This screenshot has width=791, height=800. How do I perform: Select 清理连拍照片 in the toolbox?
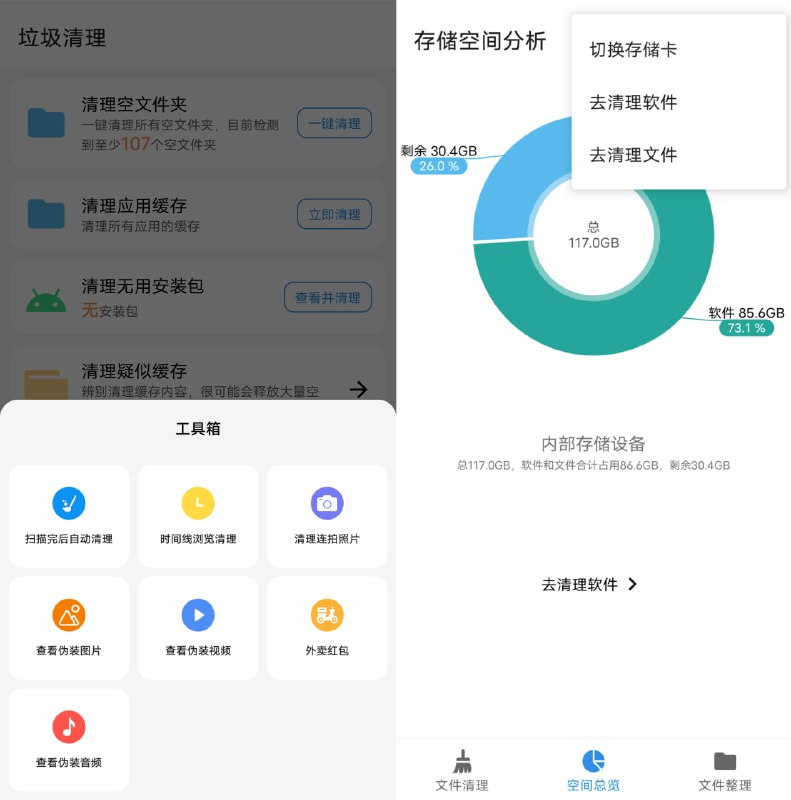pyautogui.click(x=327, y=516)
